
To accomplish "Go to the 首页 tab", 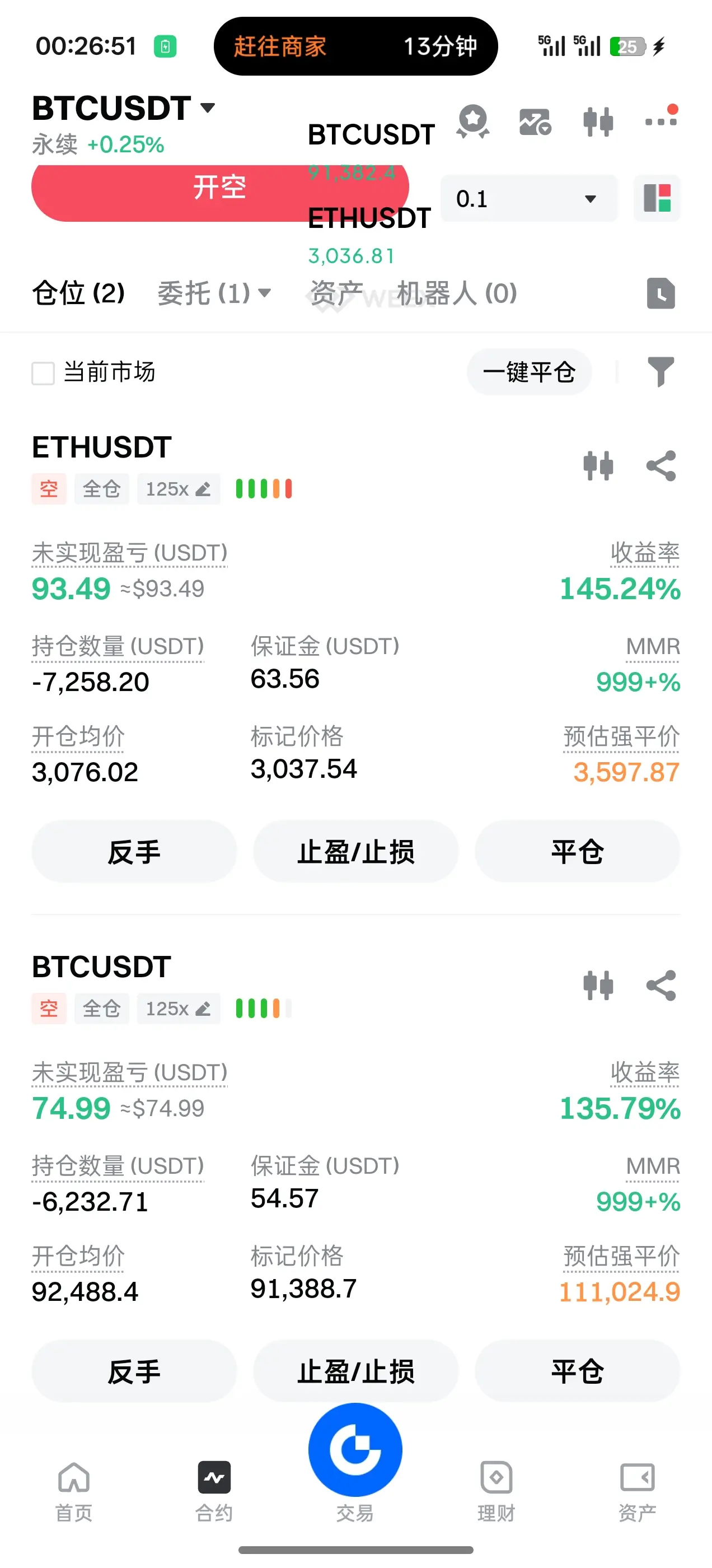I will click(x=74, y=1491).
